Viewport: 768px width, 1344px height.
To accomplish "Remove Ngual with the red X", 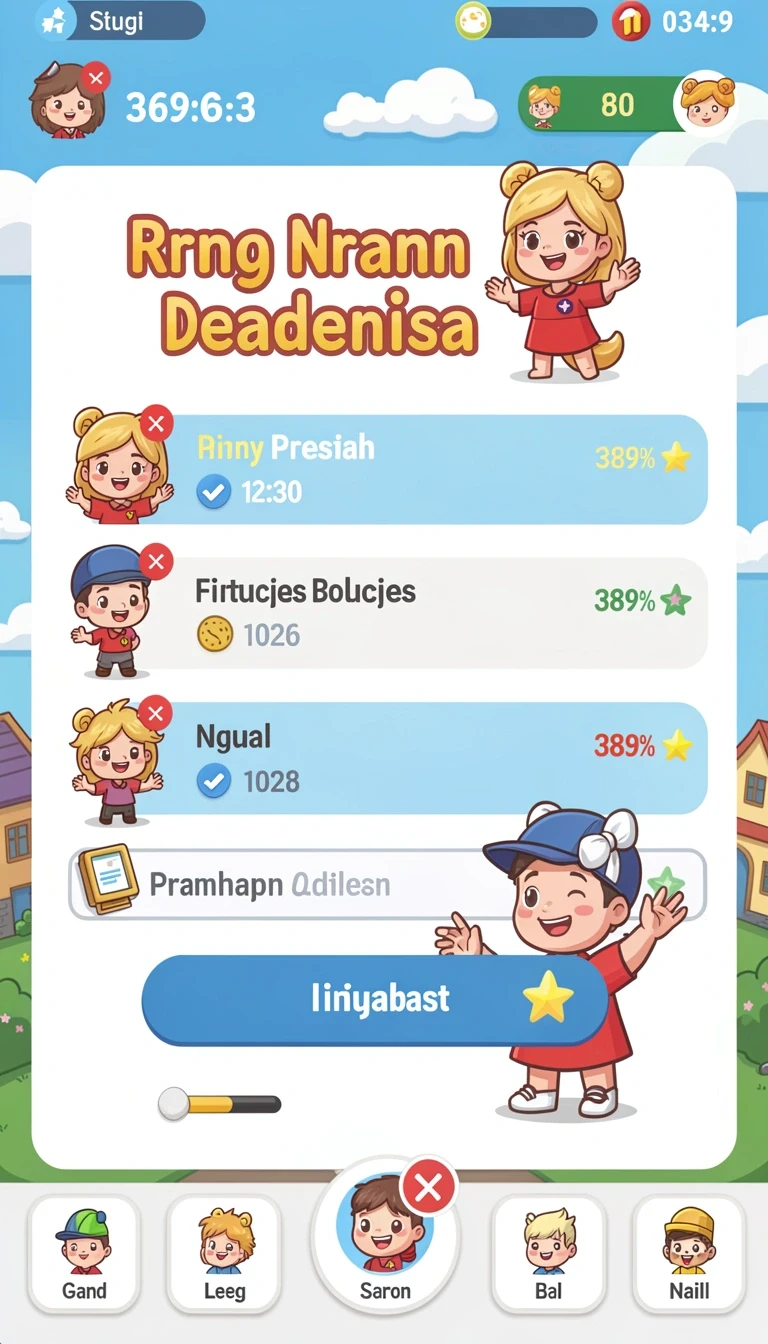I will (155, 714).
